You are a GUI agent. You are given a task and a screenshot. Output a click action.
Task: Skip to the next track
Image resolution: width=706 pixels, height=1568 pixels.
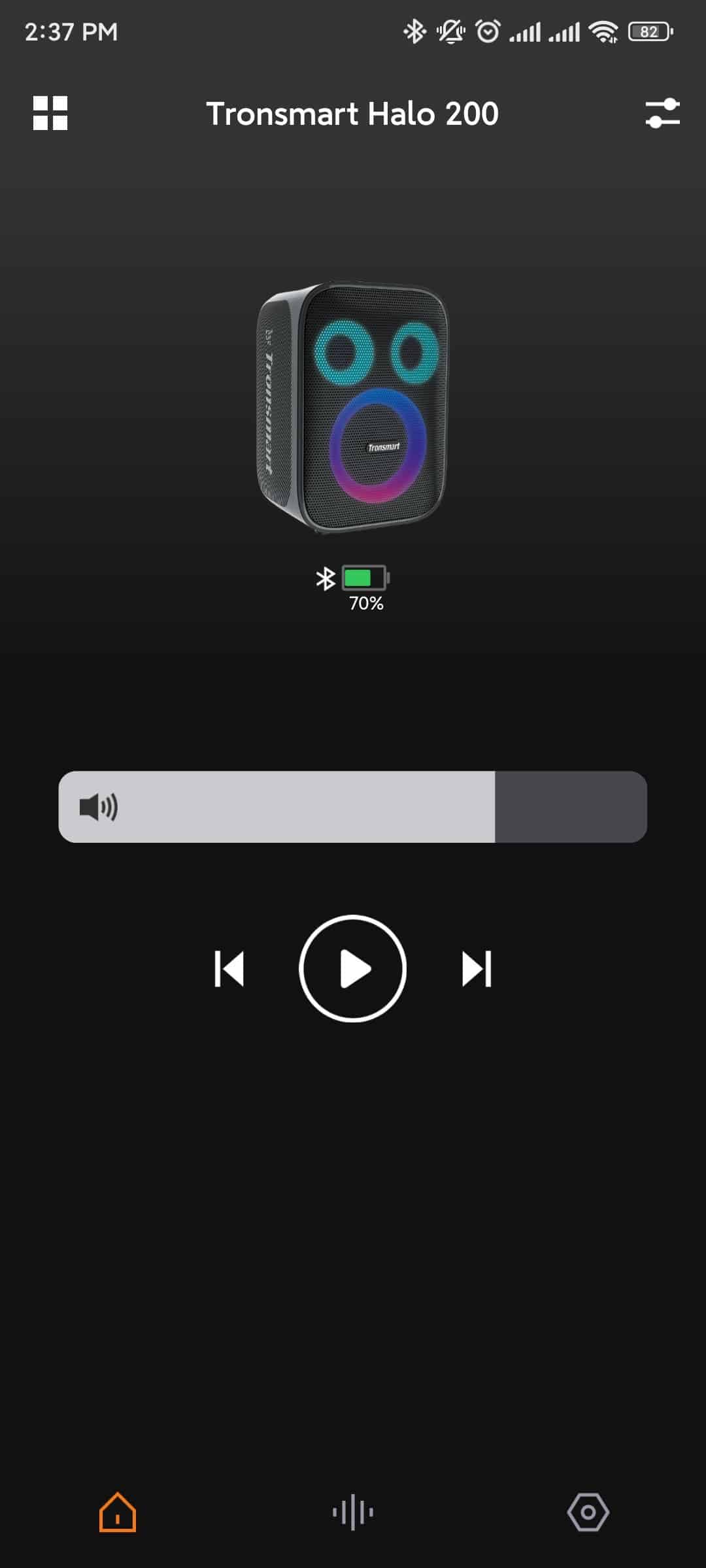477,968
